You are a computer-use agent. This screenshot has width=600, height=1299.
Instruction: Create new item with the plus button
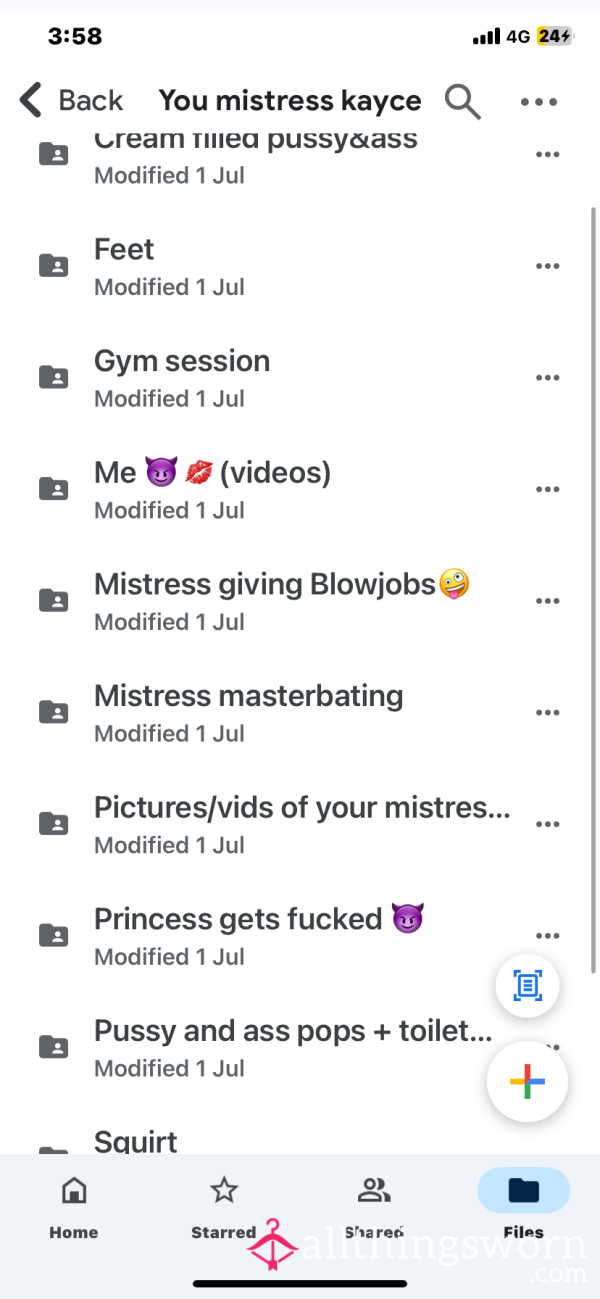tap(527, 1082)
